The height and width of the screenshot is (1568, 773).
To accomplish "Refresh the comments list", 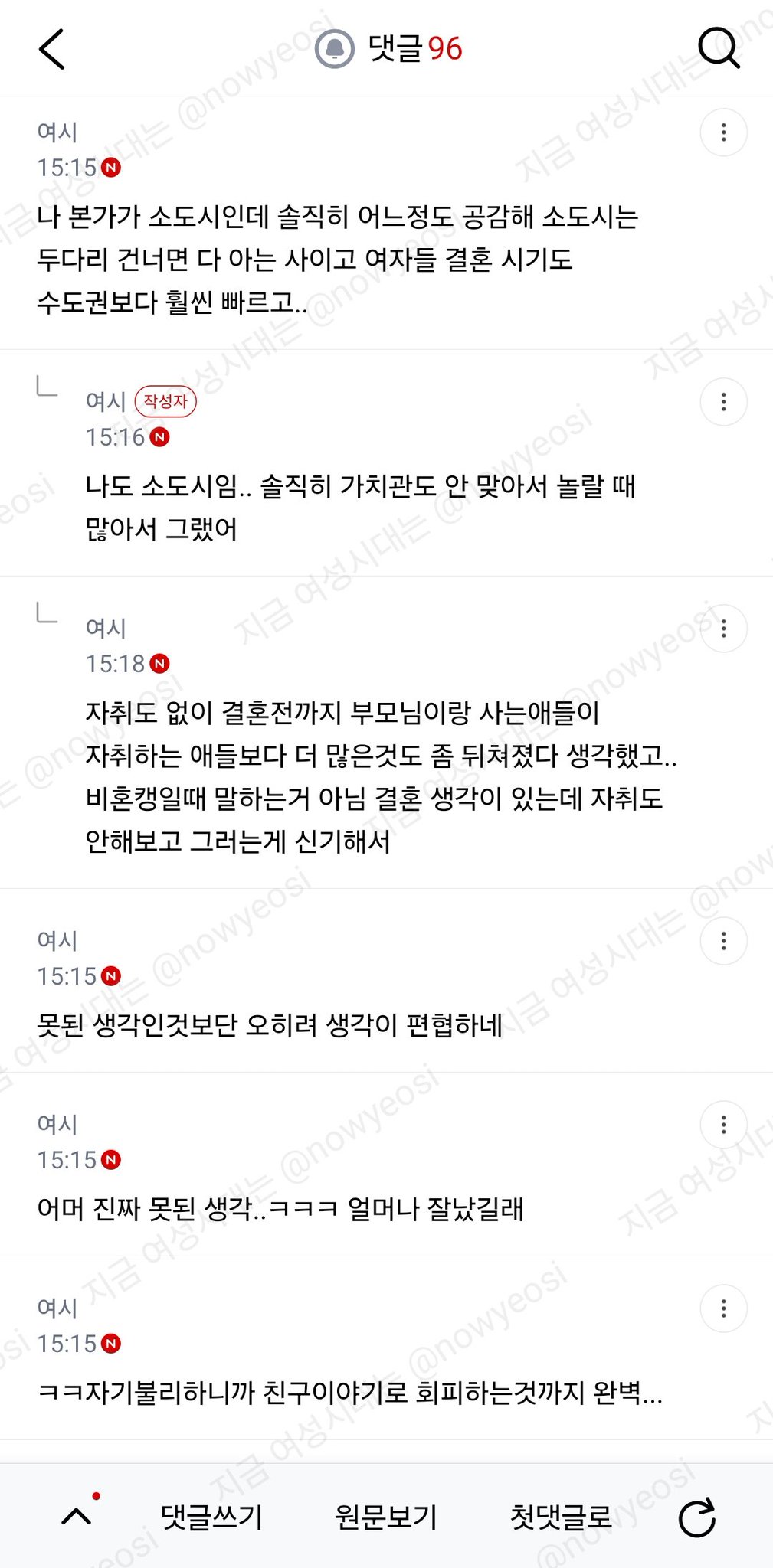I will tap(697, 1517).
